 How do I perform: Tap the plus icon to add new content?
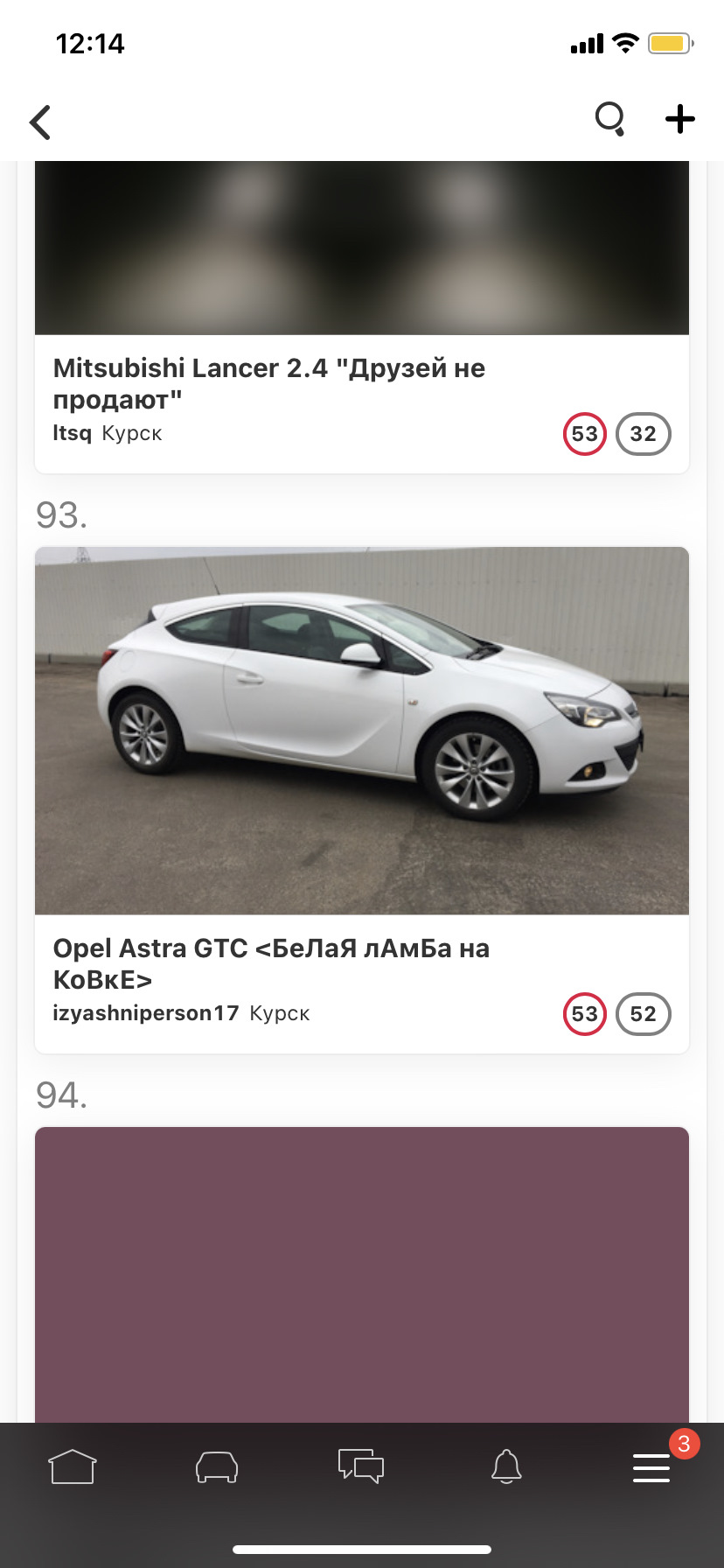[x=679, y=119]
